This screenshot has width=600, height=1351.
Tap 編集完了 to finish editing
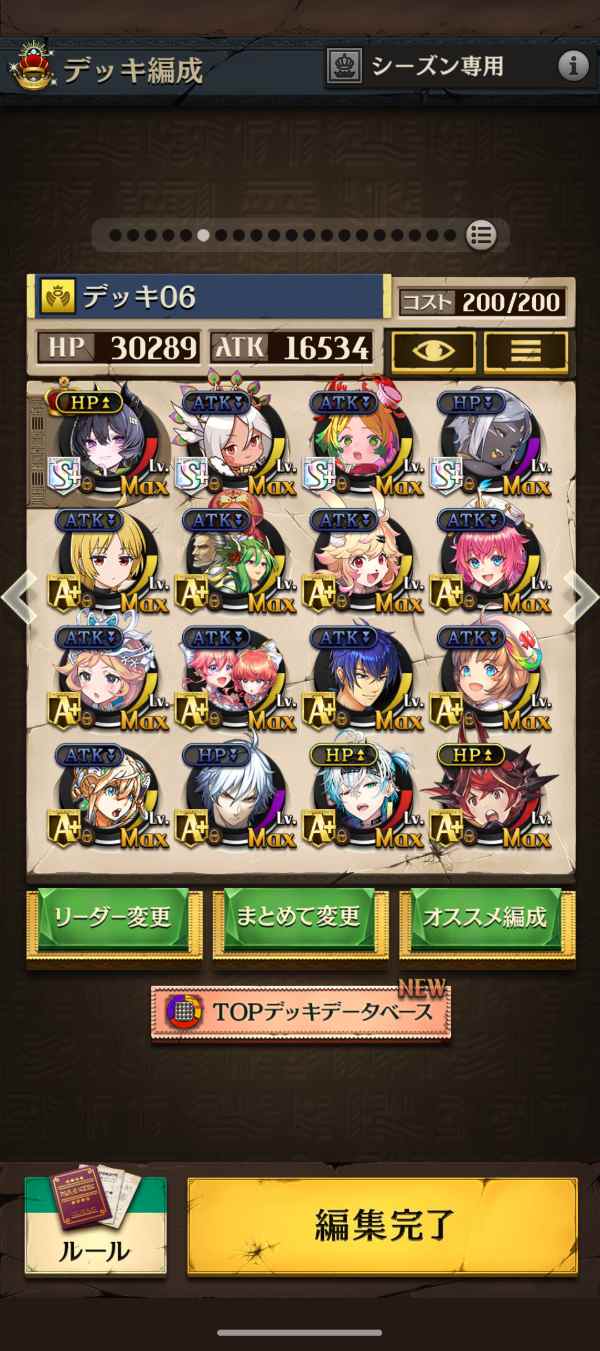click(382, 1226)
